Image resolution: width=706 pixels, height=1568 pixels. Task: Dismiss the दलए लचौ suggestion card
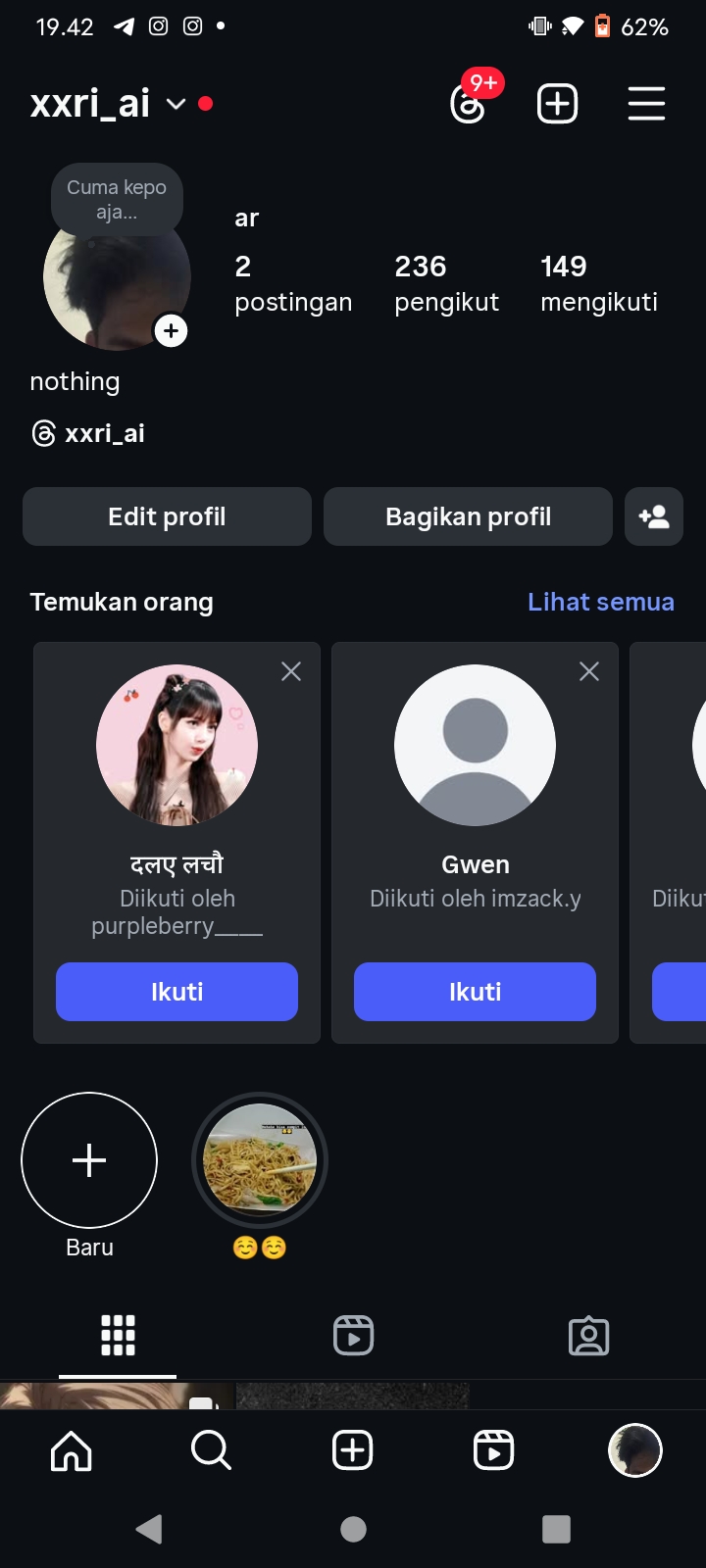pyautogui.click(x=291, y=671)
